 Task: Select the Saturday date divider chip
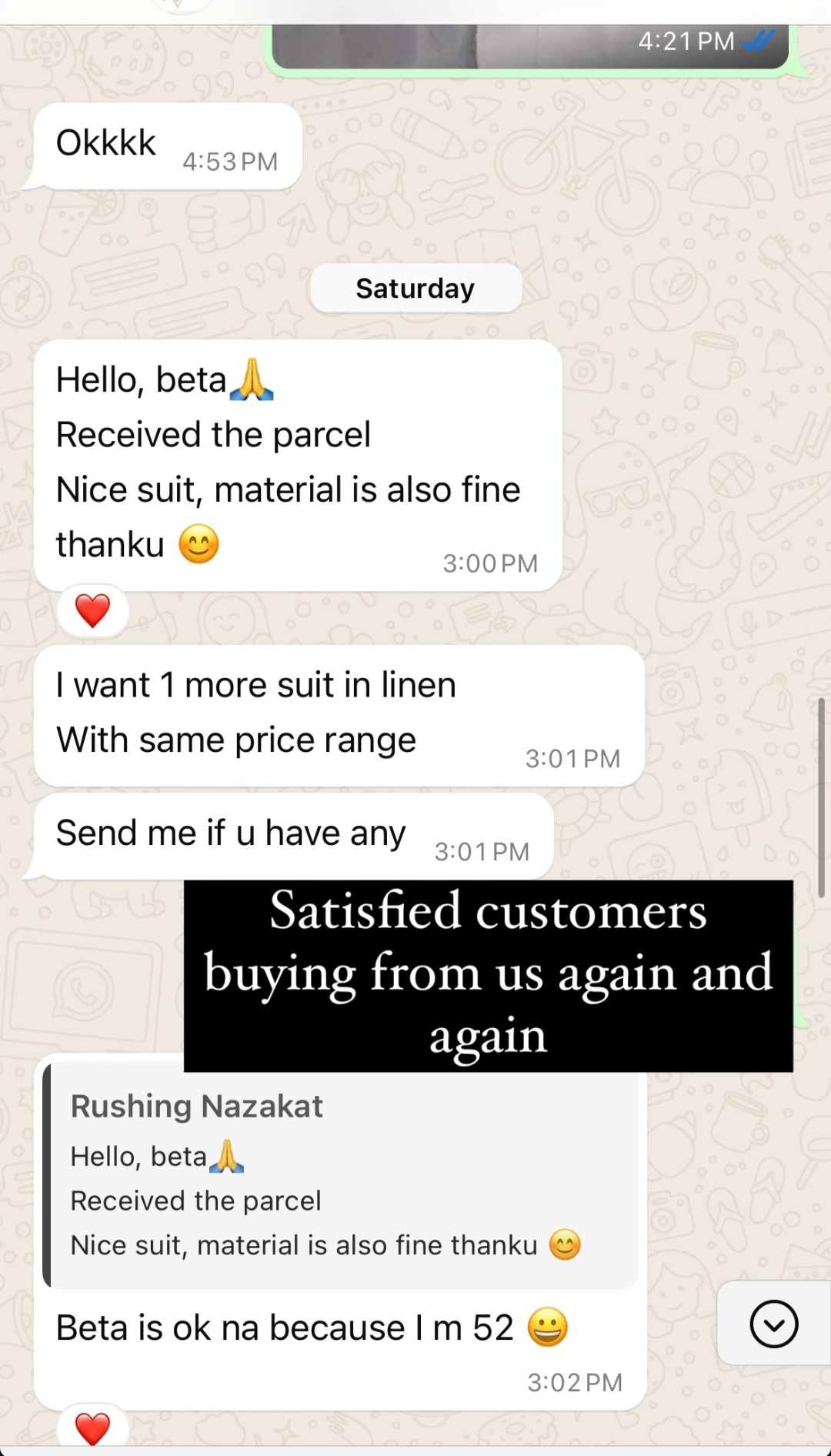coord(415,288)
